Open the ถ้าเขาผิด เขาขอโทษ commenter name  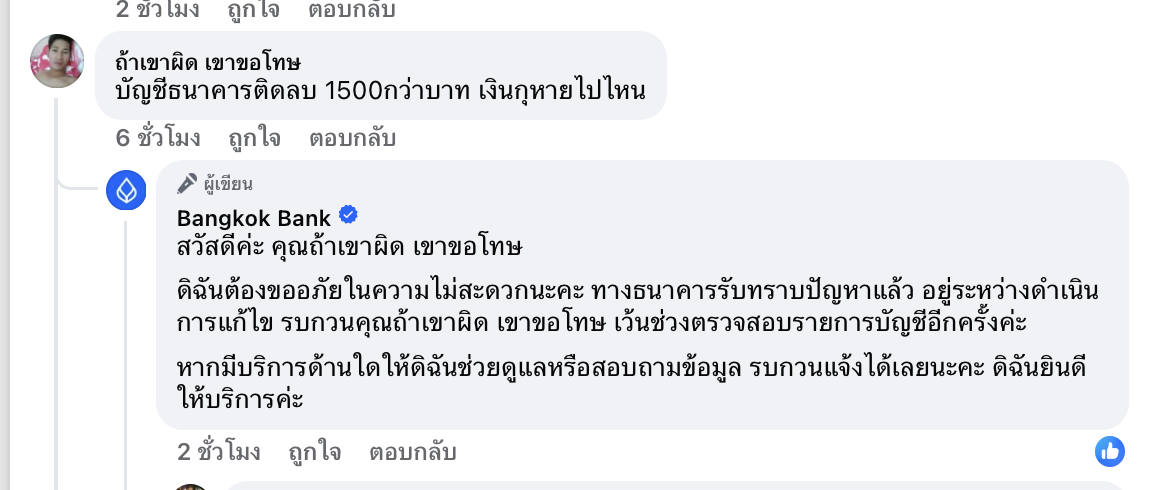tap(208, 61)
